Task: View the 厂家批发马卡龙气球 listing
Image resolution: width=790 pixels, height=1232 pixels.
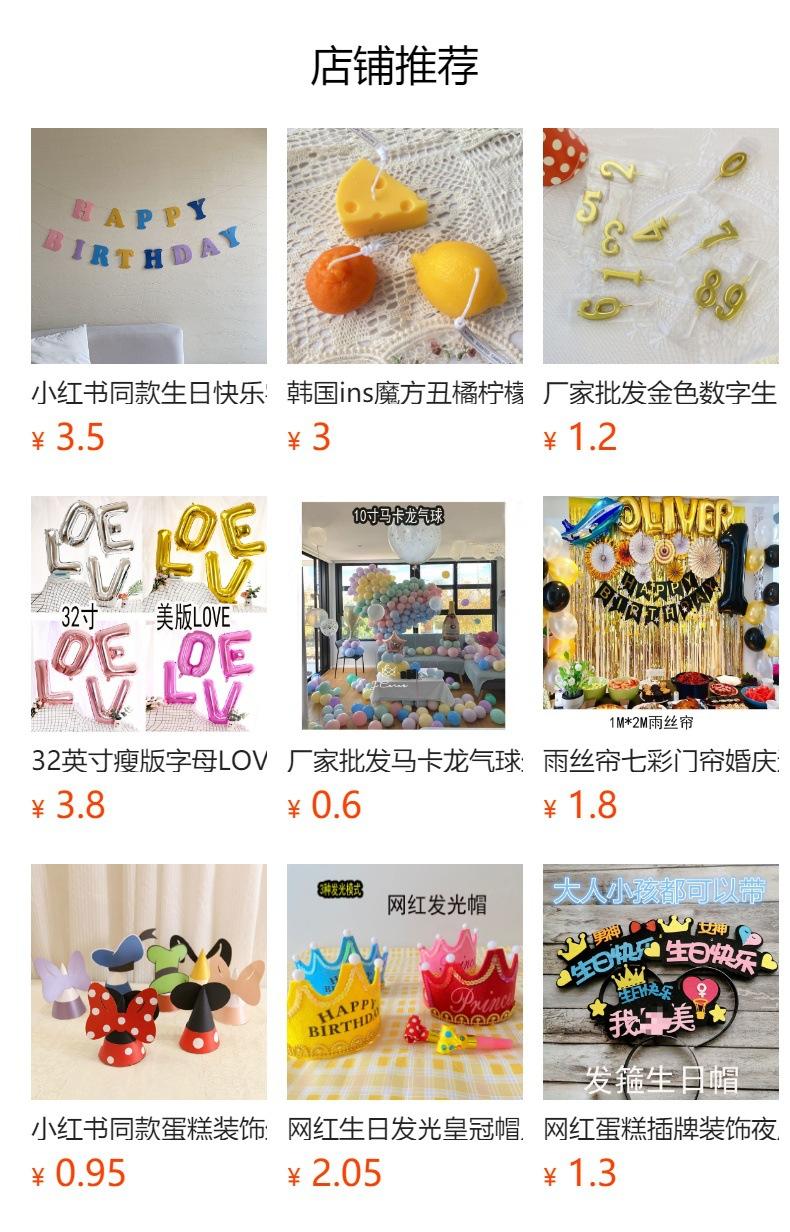Action: (x=405, y=614)
